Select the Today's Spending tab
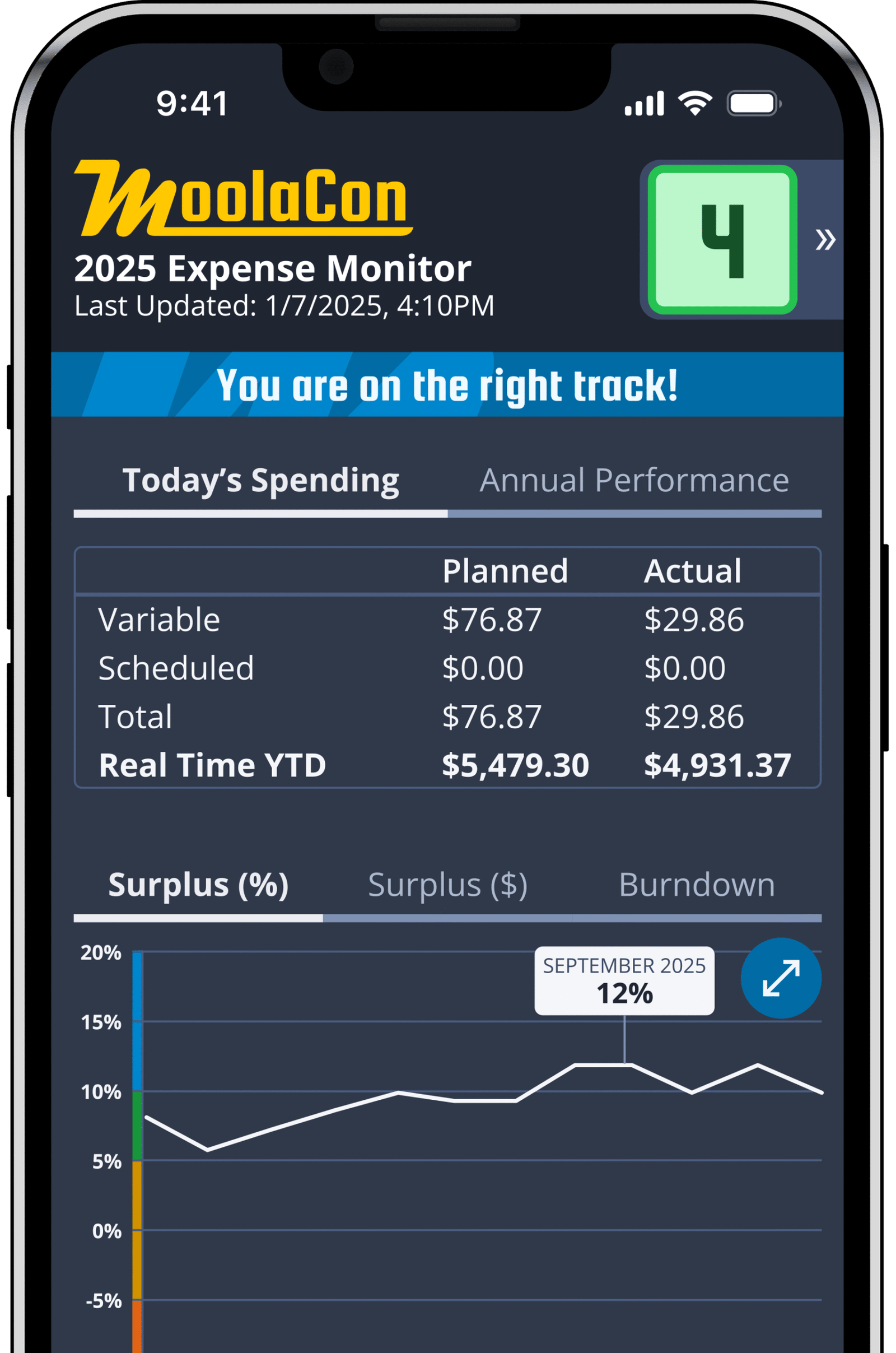 [x=260, y=480]
